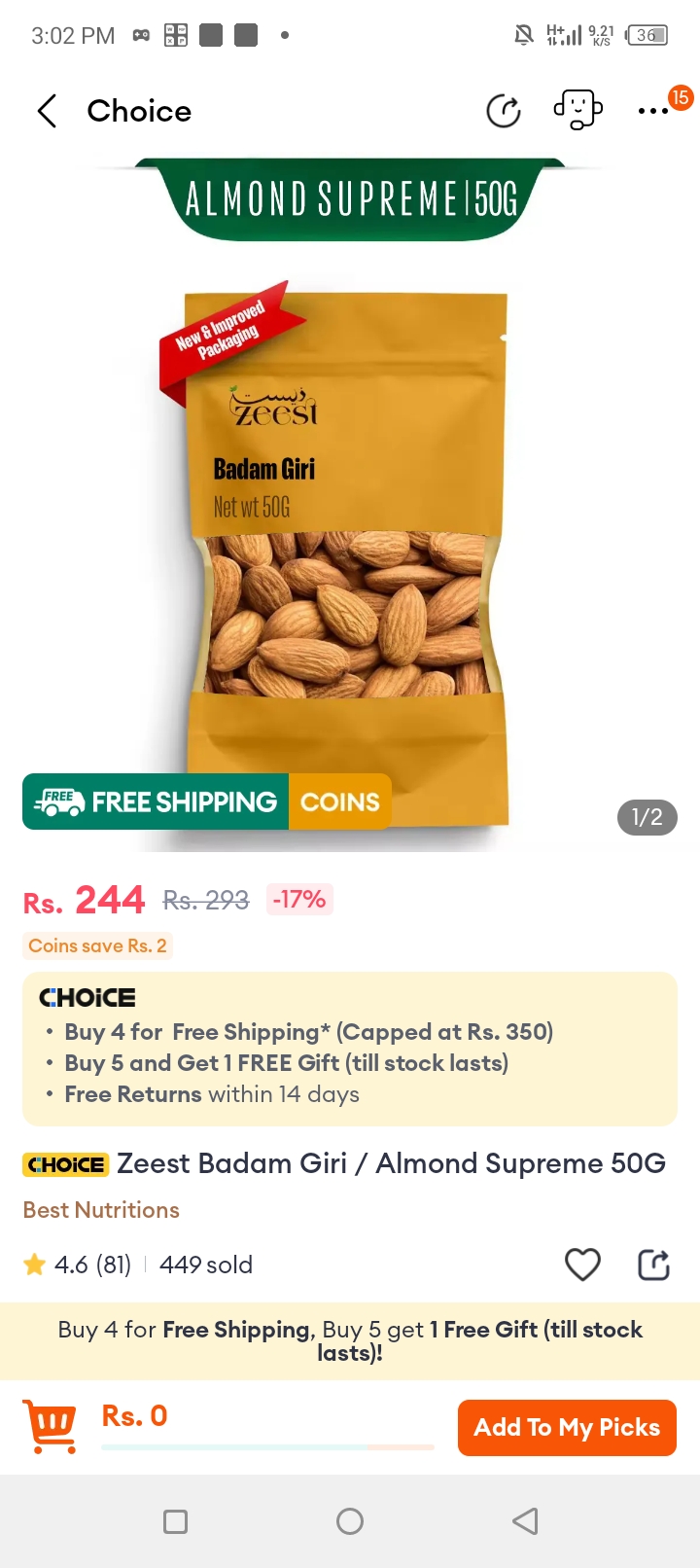Add product to wishlist with heart icon
This screenshot has width=700, height=1568.
click(582, 1265)
